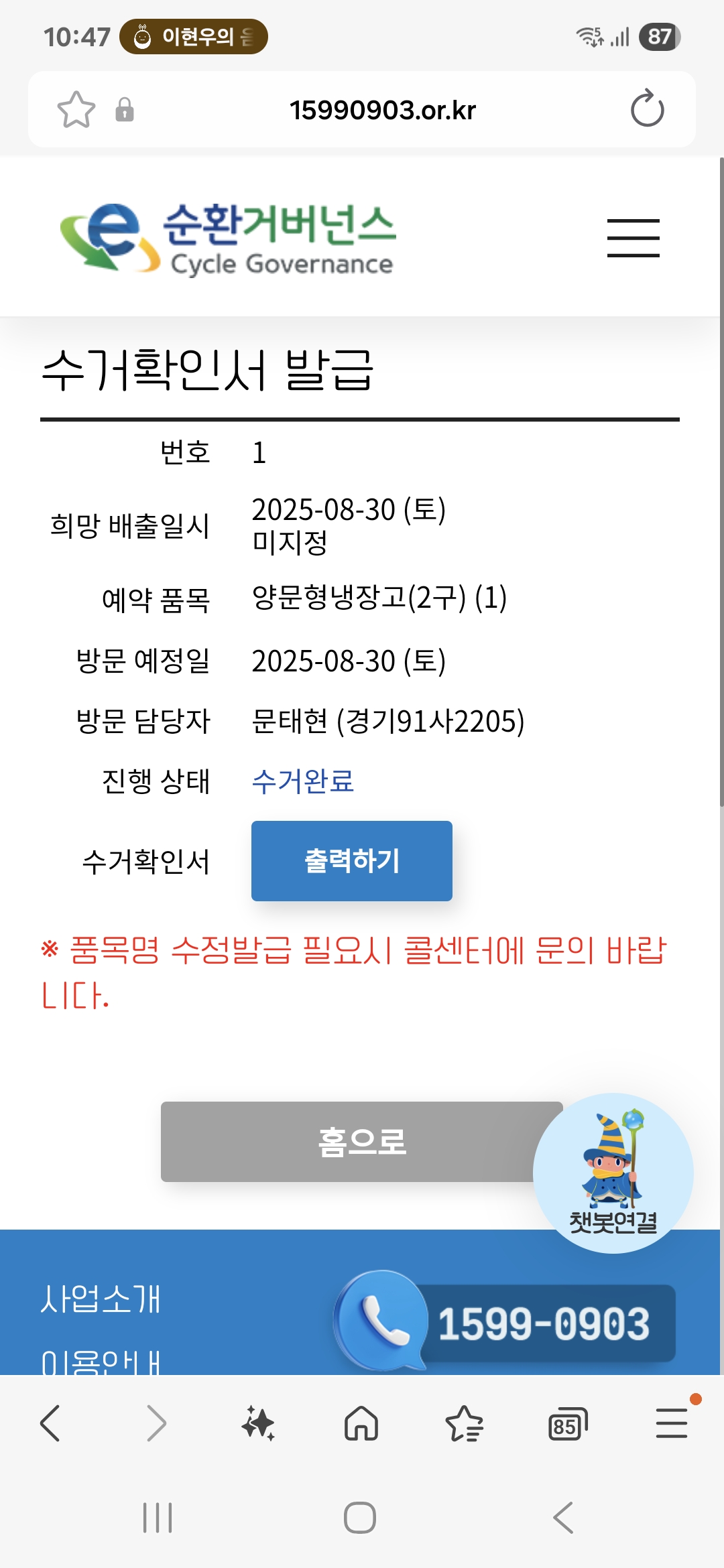Open the browser tools menu
The width and height of the screenshot is (724, 1568).
point(671,1423)
